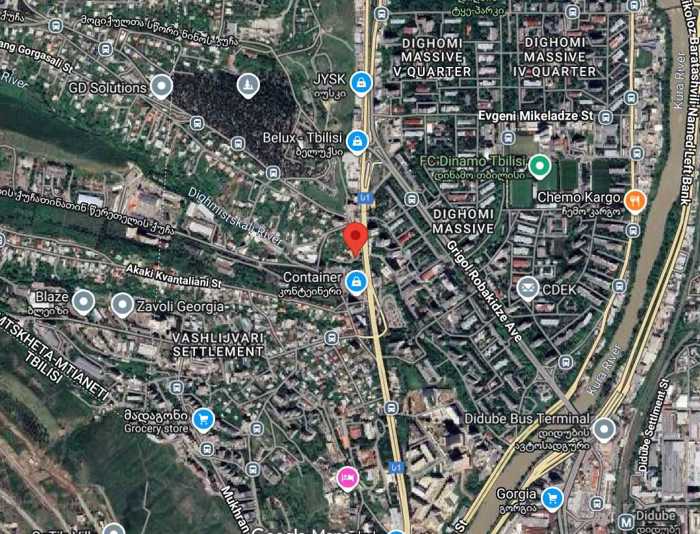Viewport: 700px width, 534px height.
Task: Open the FC Dinamo Tbilisi marker
Action: [x=540, y=166]
